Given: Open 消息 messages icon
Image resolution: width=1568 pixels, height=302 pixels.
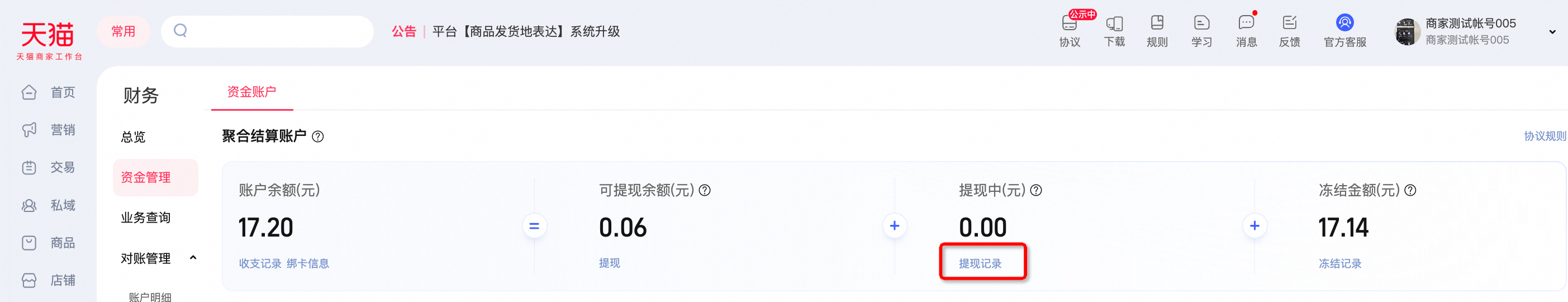Looking at the screenshot, I should coord(1246,30).
